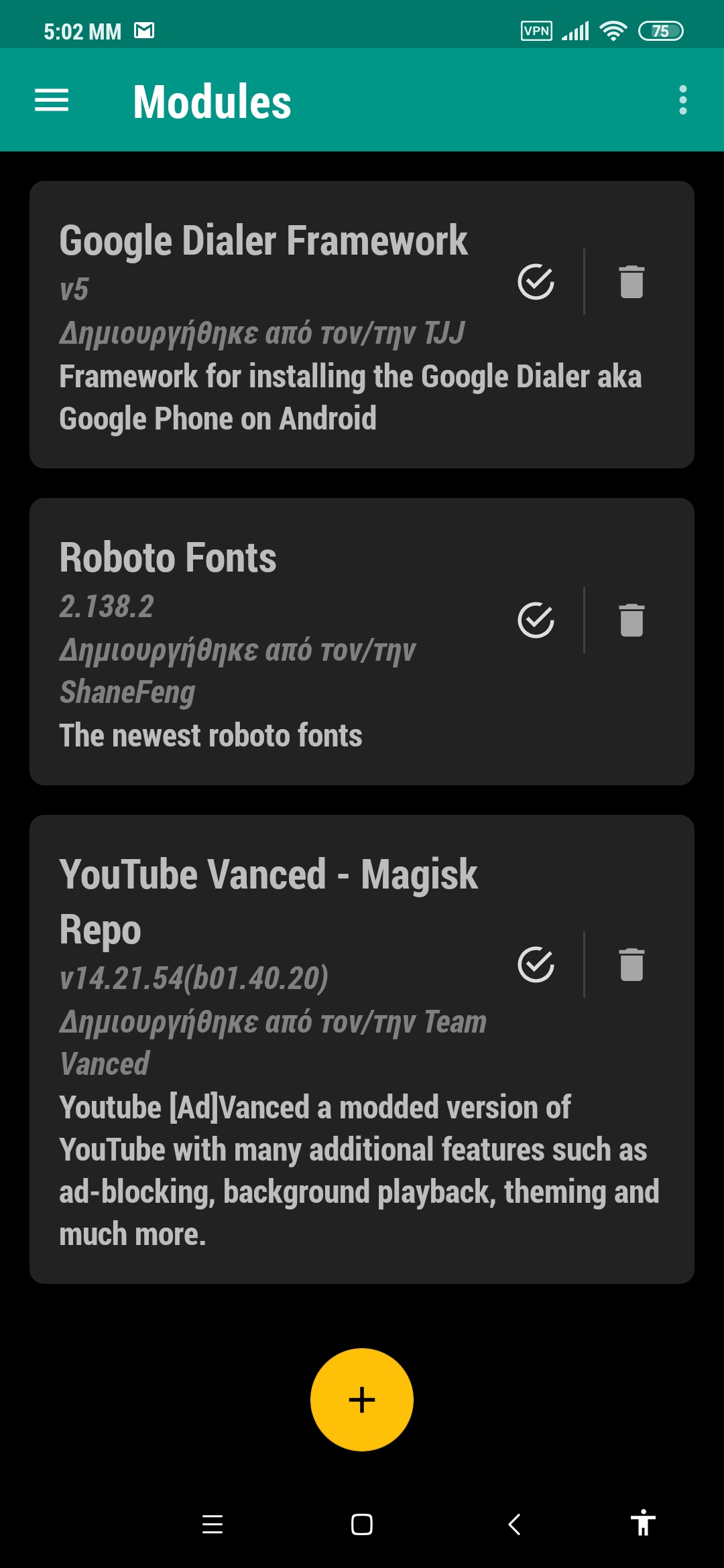Go to the home screen
Image resolution: width=724 pixels, height=1568 pixels.
pyautogui.click(x=362, y=1524)
